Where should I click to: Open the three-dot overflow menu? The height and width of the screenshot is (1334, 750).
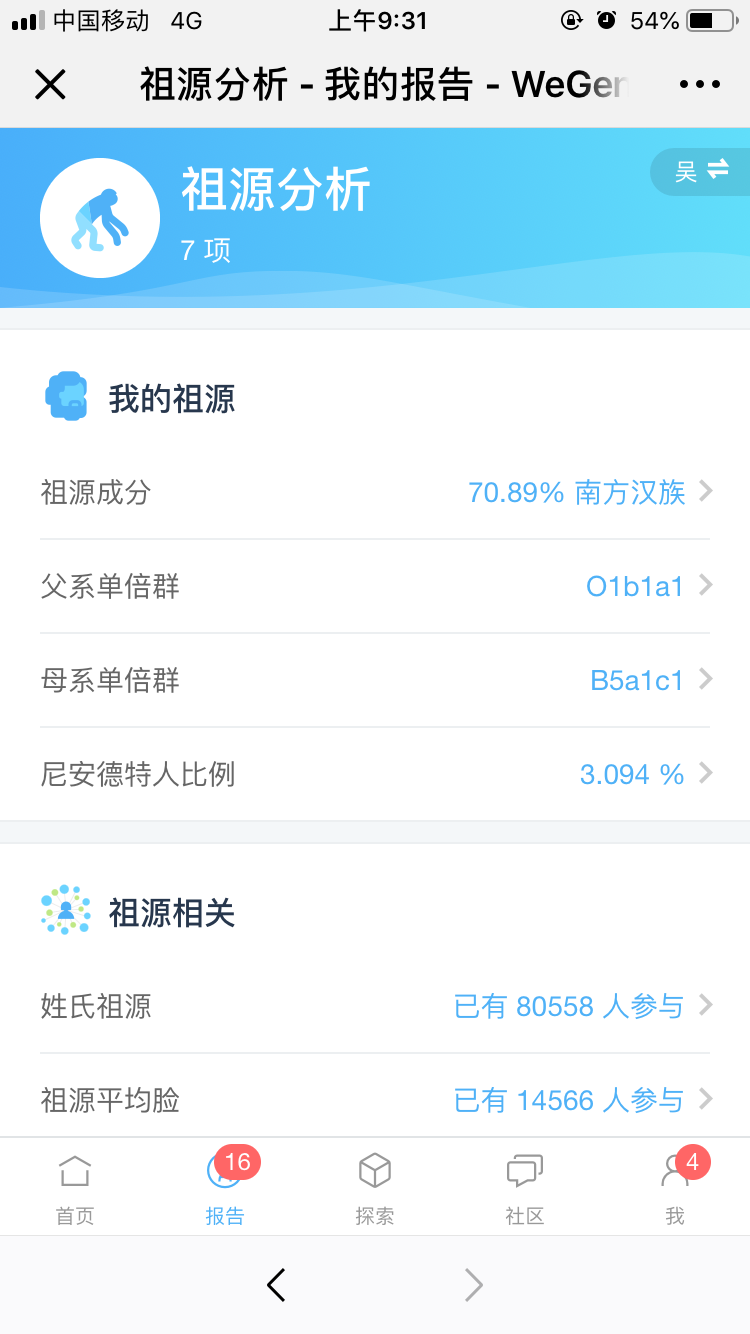pyautogui.click(x=699, y=85)
